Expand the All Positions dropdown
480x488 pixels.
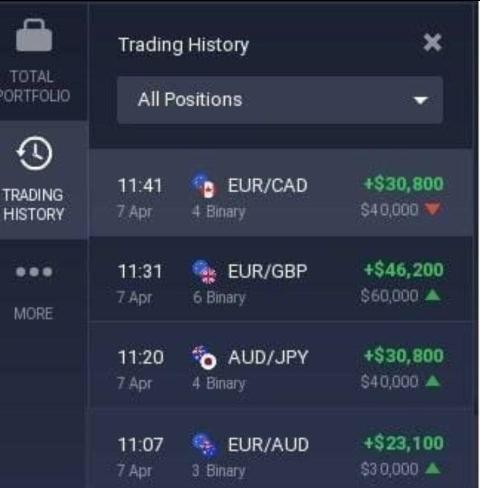point(280,100)
